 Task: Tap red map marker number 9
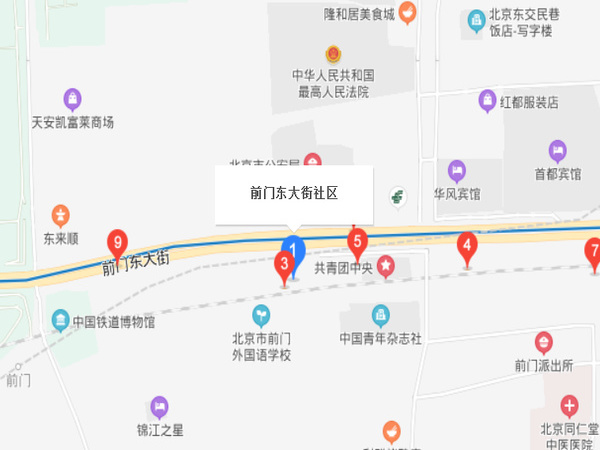(119, 243)
